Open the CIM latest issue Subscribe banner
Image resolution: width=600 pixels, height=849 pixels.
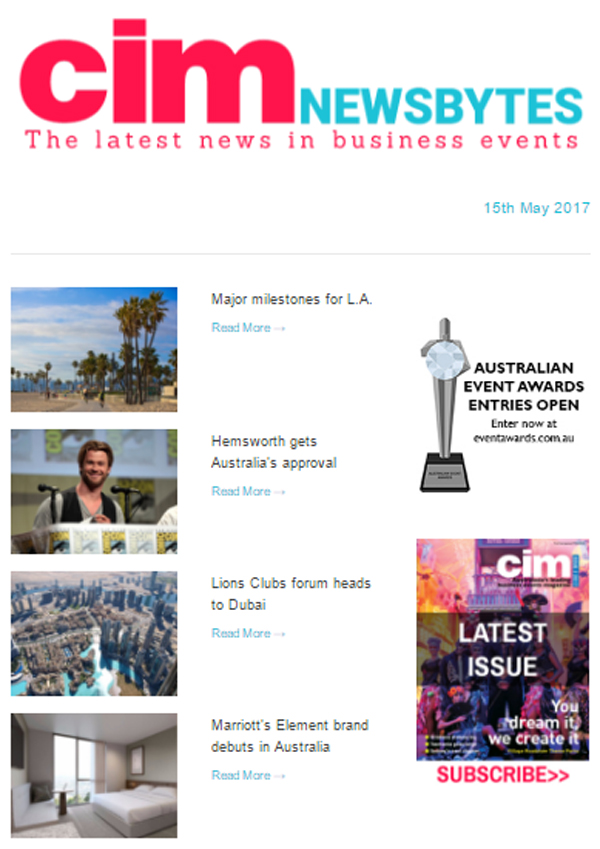pyautogui.click(x=502, y=662)
